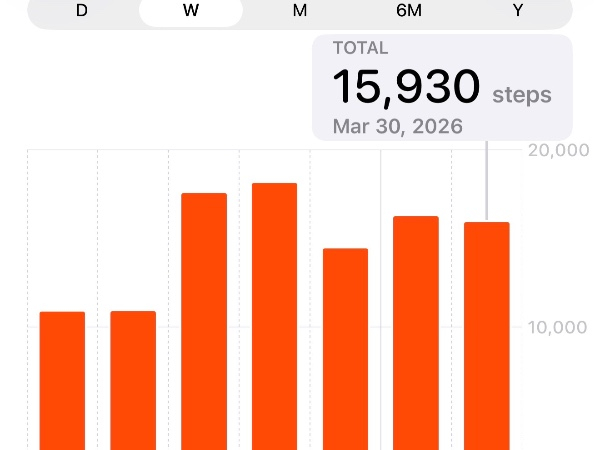This screenshot has height=450, width=600.
Task: Select the W week segment
Action: tap(191, 10)
